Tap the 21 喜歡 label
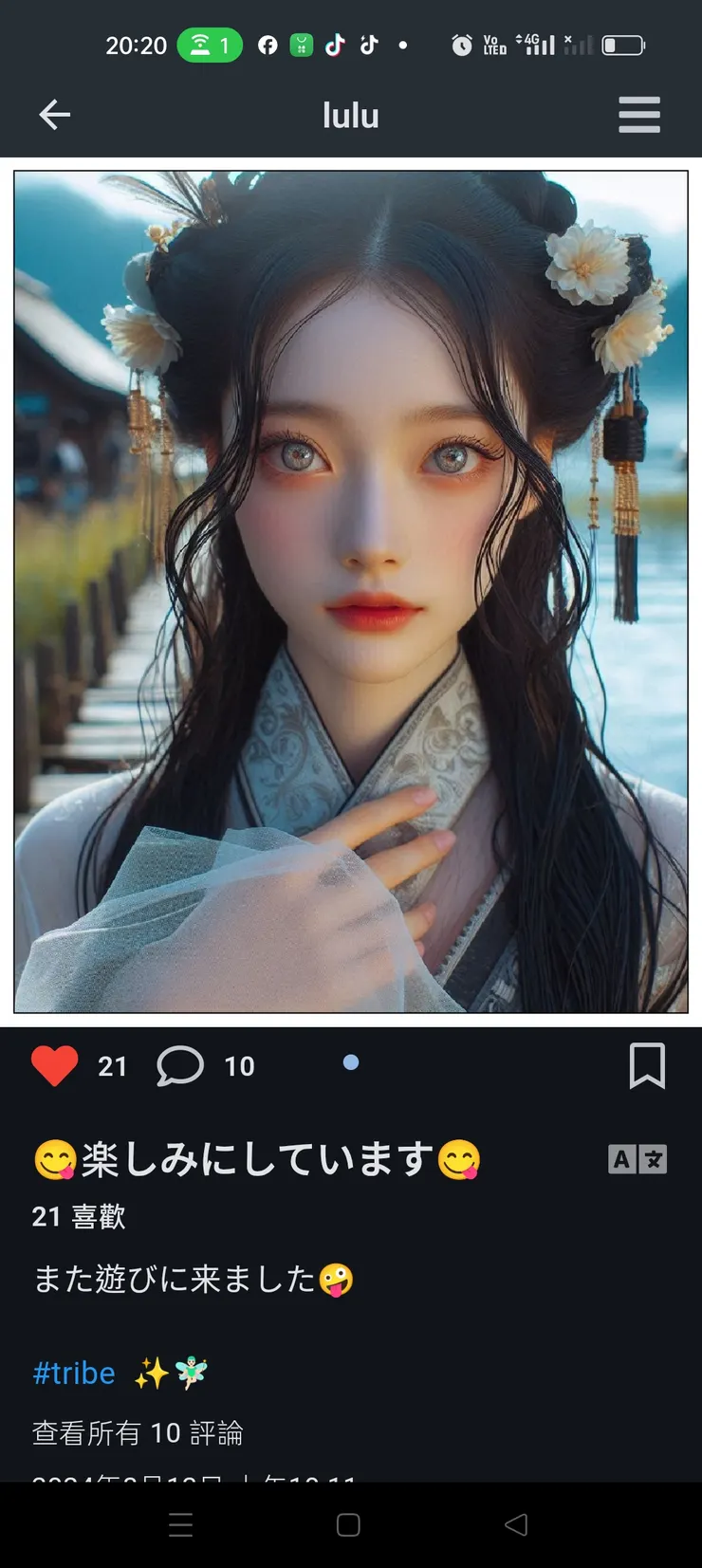 79,1217
